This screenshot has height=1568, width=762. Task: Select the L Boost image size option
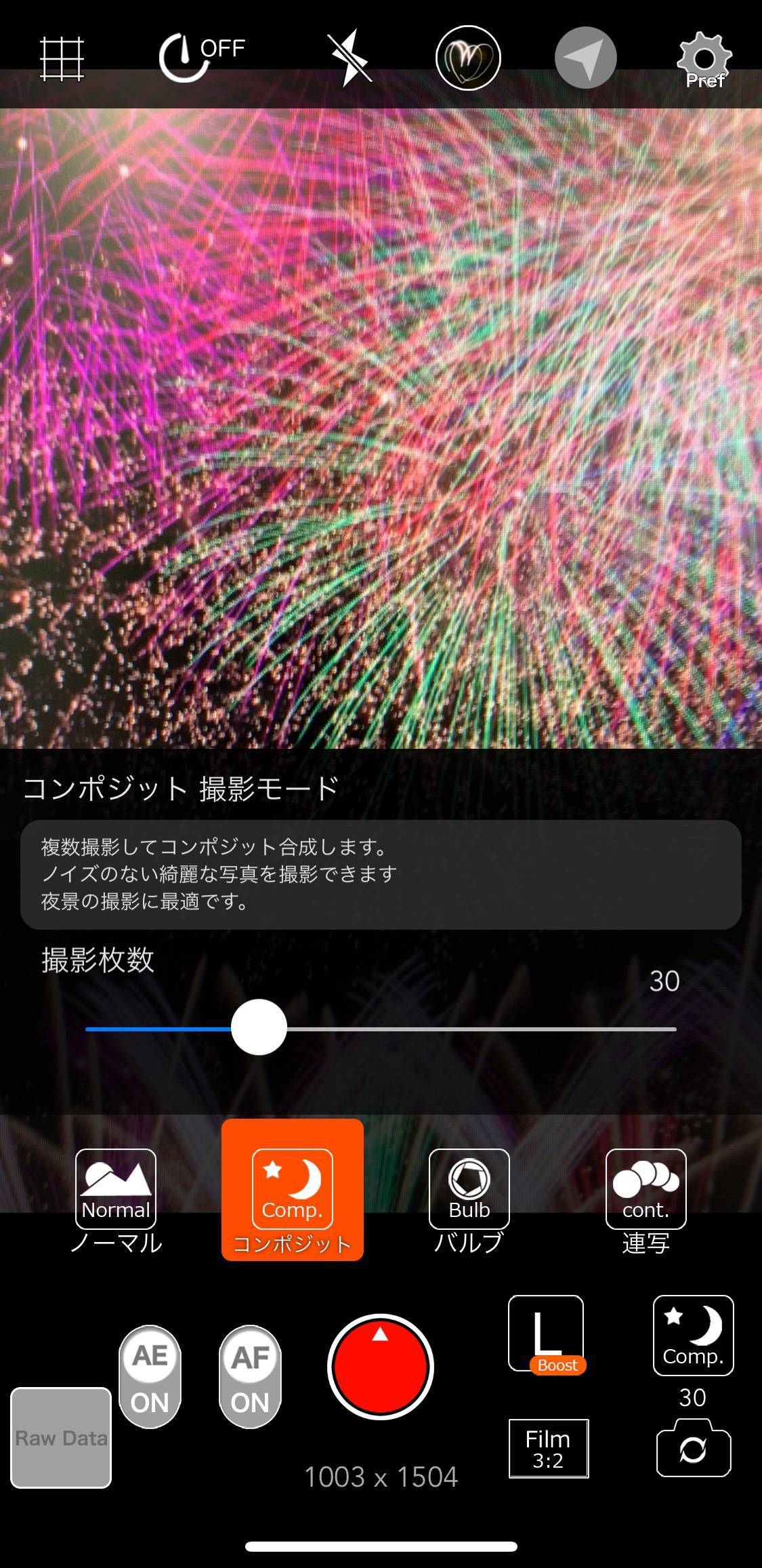tap(547, 1335)
